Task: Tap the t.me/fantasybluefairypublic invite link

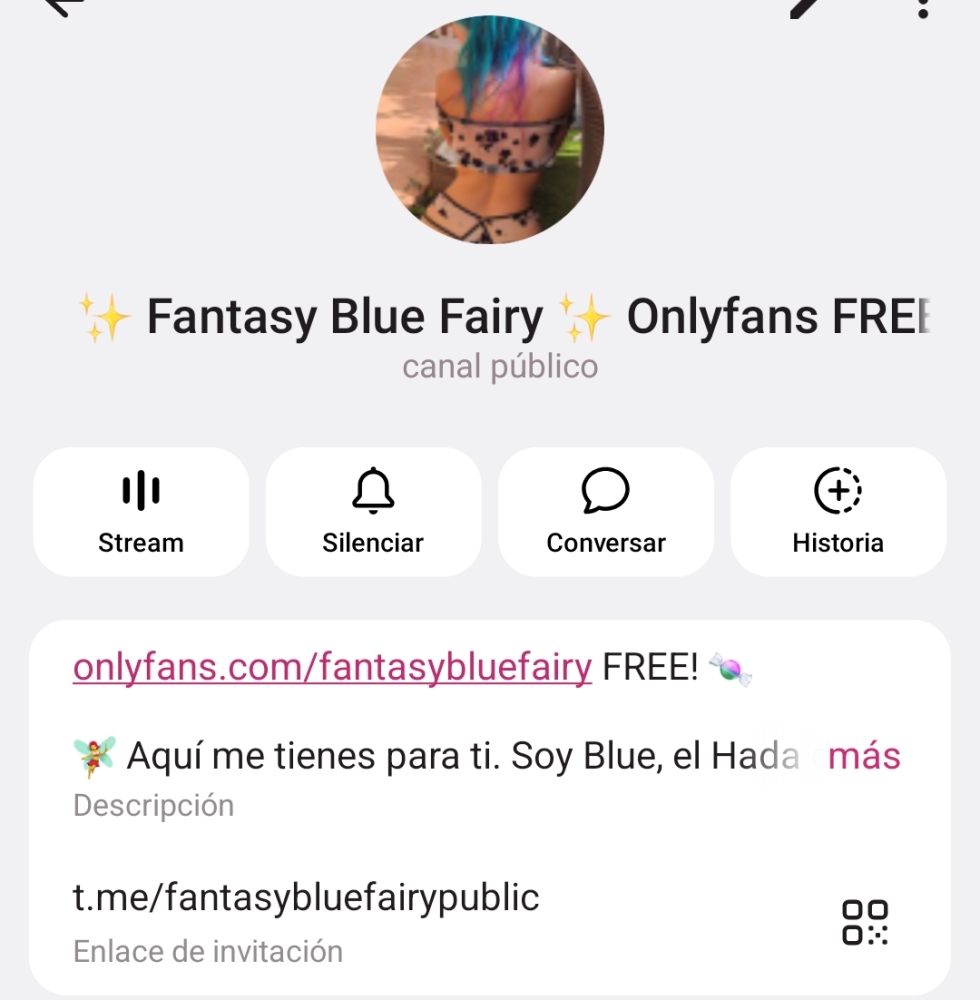Action: coord(306,897)
